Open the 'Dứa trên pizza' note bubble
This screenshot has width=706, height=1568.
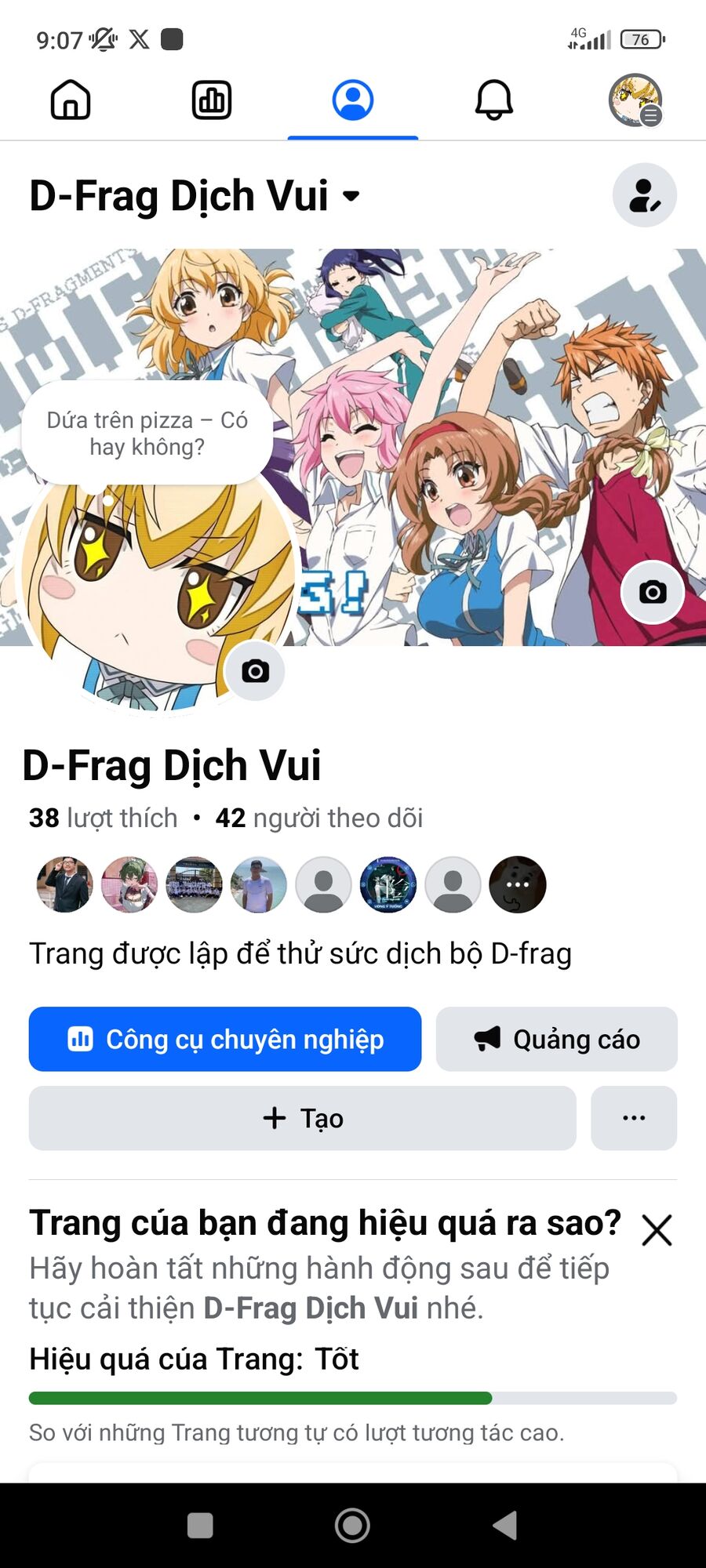(147, 434)
